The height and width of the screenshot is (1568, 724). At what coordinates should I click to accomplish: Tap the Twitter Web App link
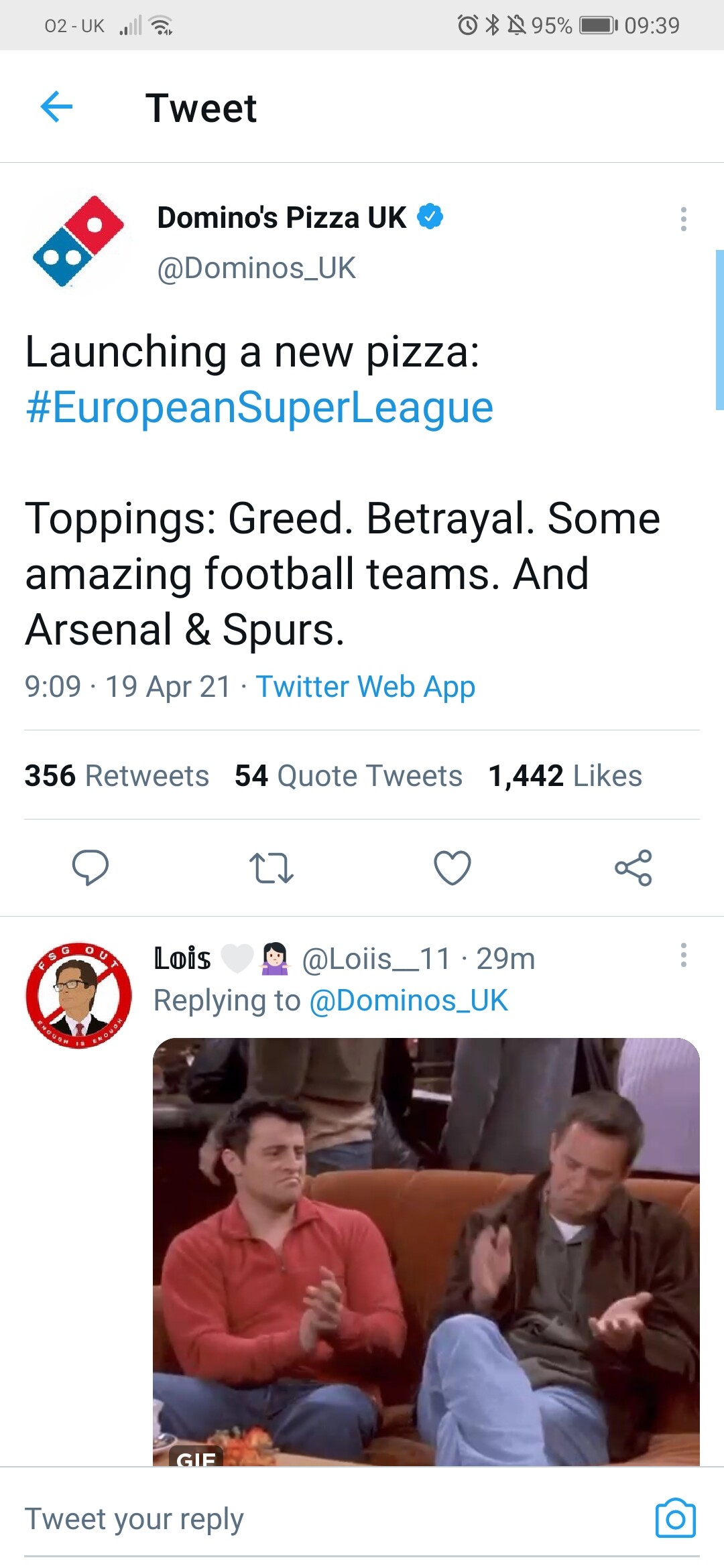(x=365, y=687)
